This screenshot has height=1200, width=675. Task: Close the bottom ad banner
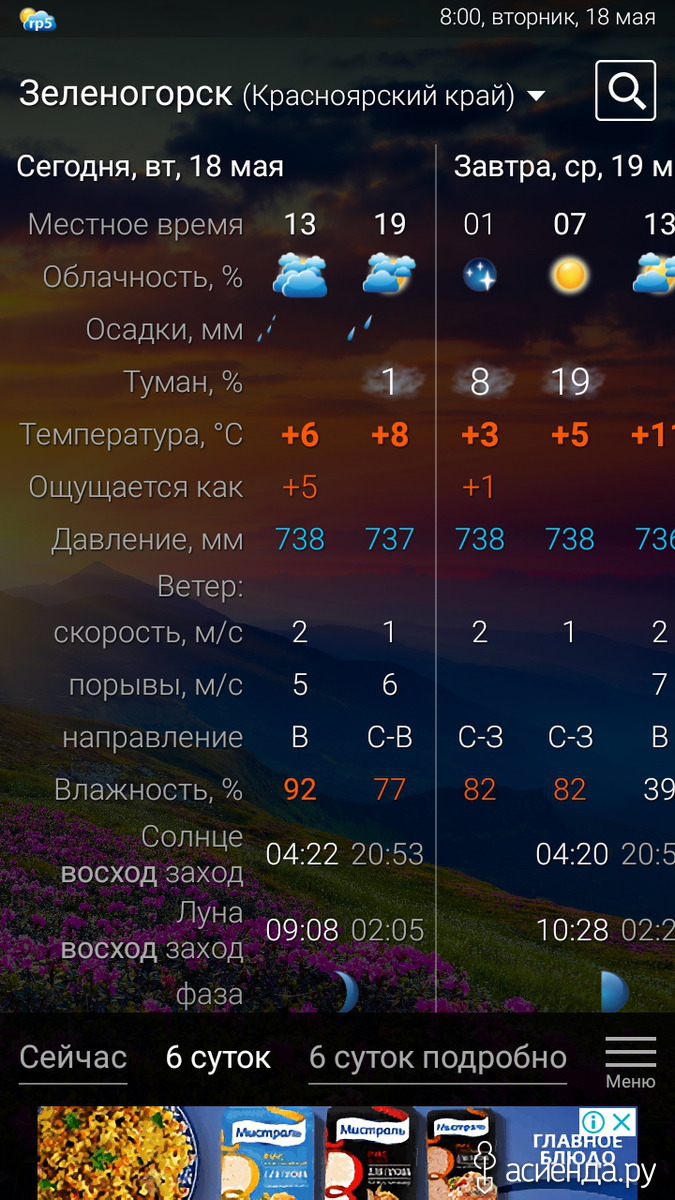(x=623, y=1122)
